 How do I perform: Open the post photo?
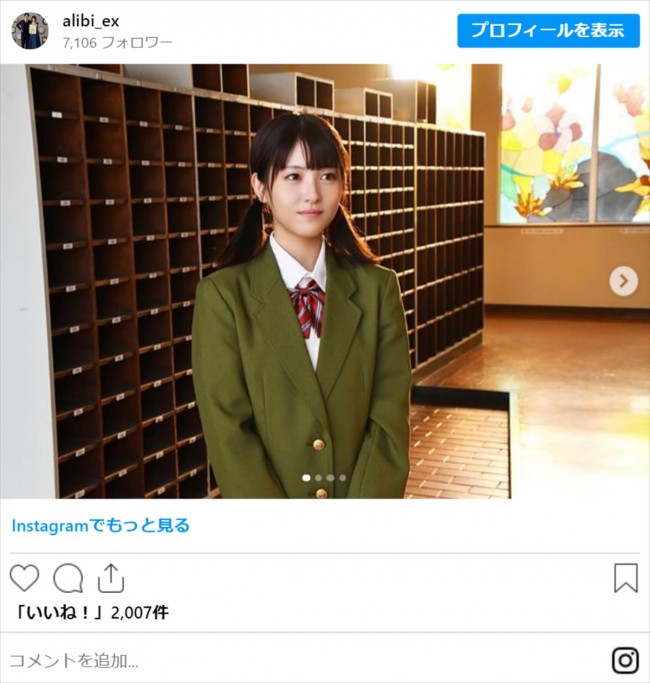[x=300, y=281]
